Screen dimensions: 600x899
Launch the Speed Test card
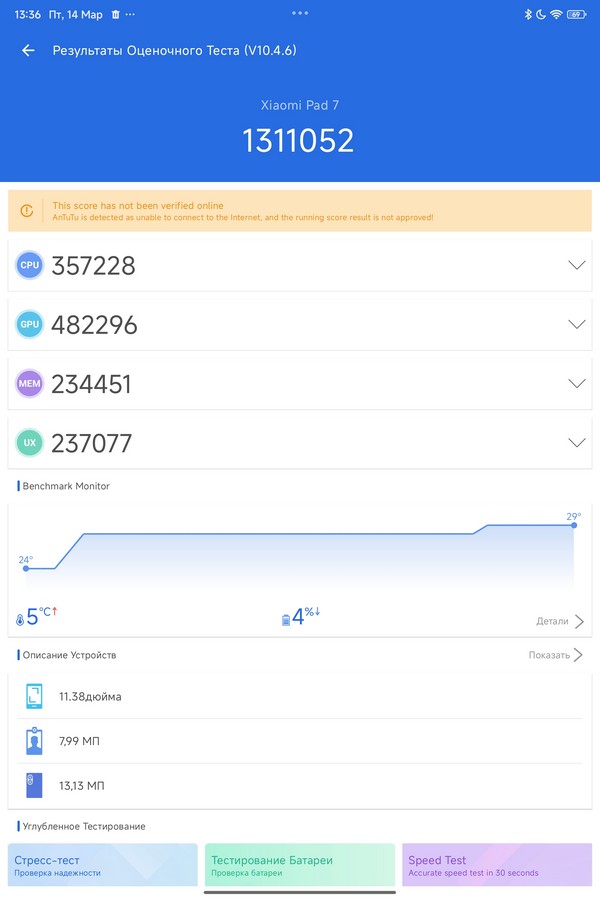click(497, 865)
